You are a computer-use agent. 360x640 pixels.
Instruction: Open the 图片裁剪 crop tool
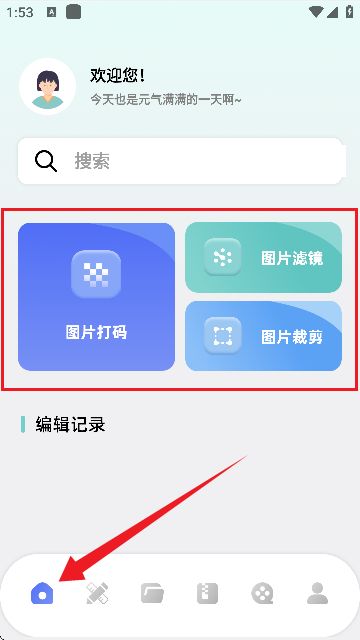[264, 336]
